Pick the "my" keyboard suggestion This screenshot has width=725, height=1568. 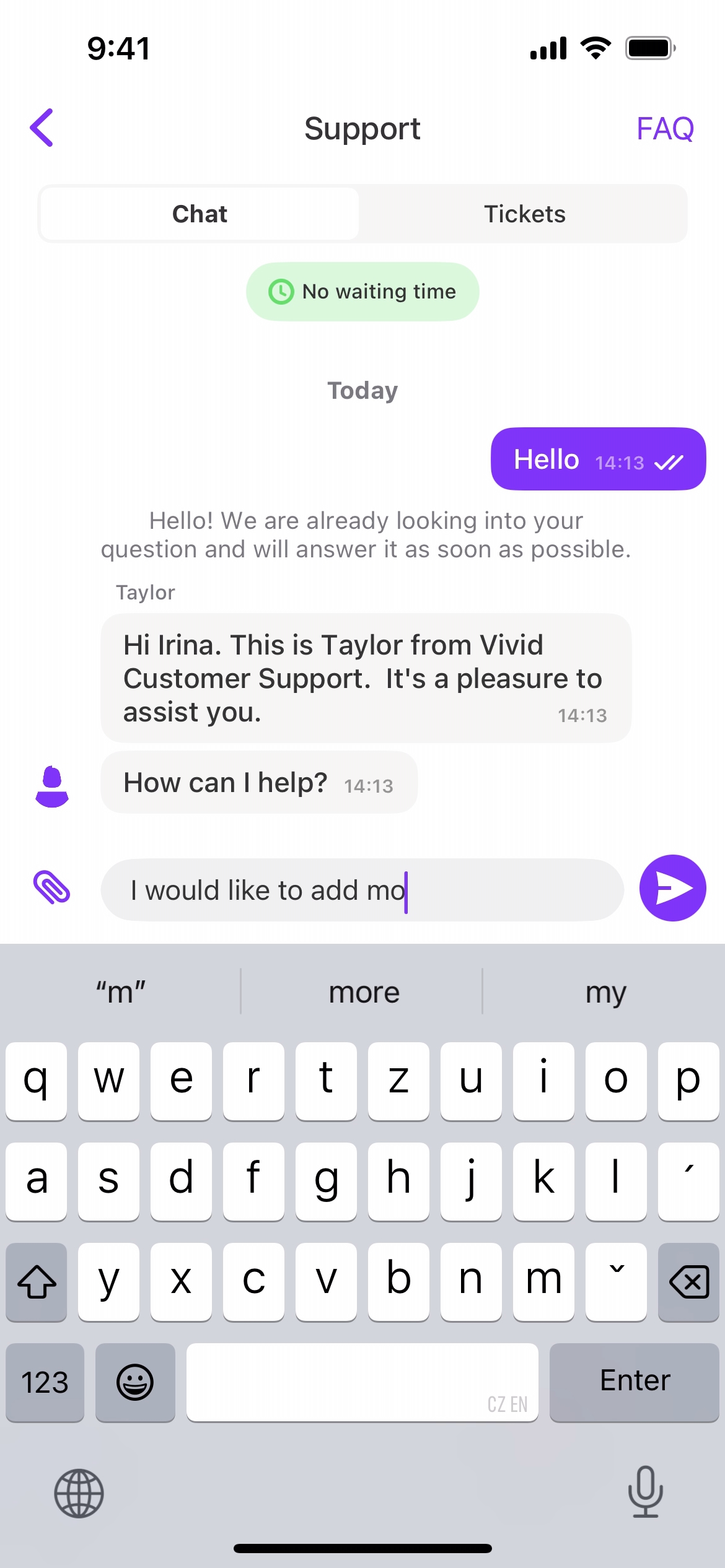click(605, 993)
